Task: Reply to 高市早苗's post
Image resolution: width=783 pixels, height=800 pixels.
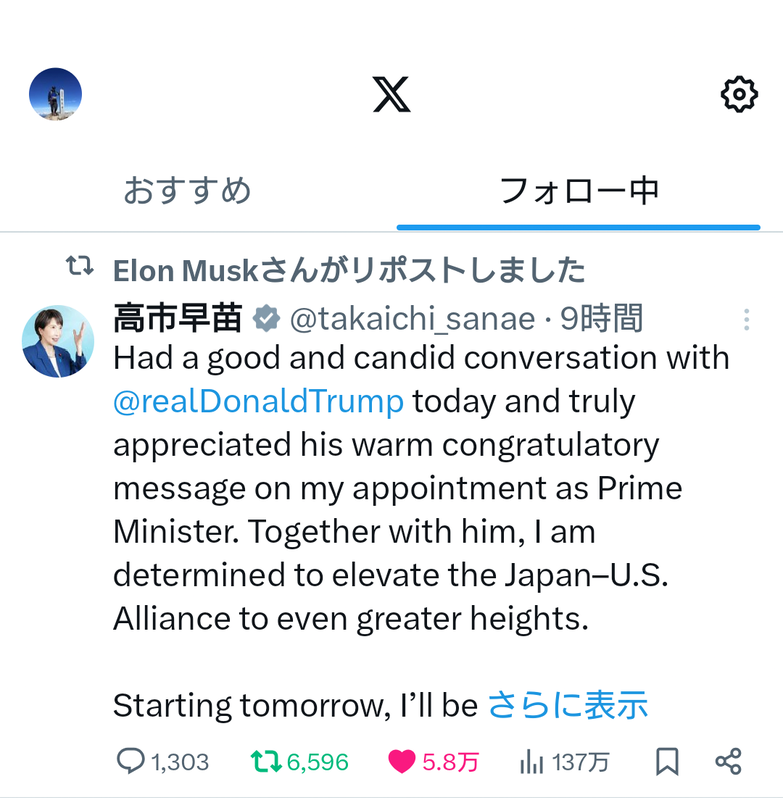Action: (131, 762)
